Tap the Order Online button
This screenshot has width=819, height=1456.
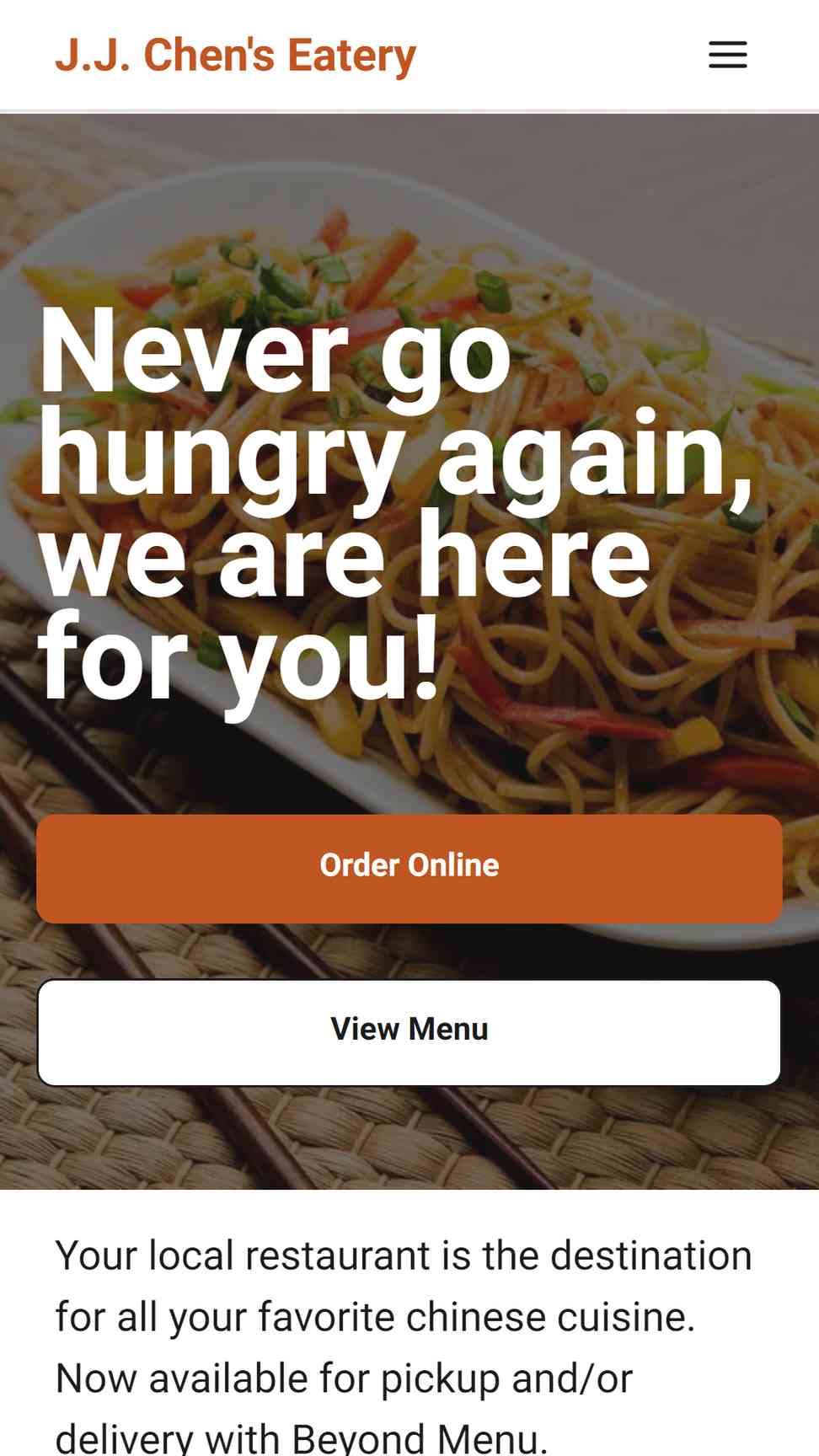(409, 868)
